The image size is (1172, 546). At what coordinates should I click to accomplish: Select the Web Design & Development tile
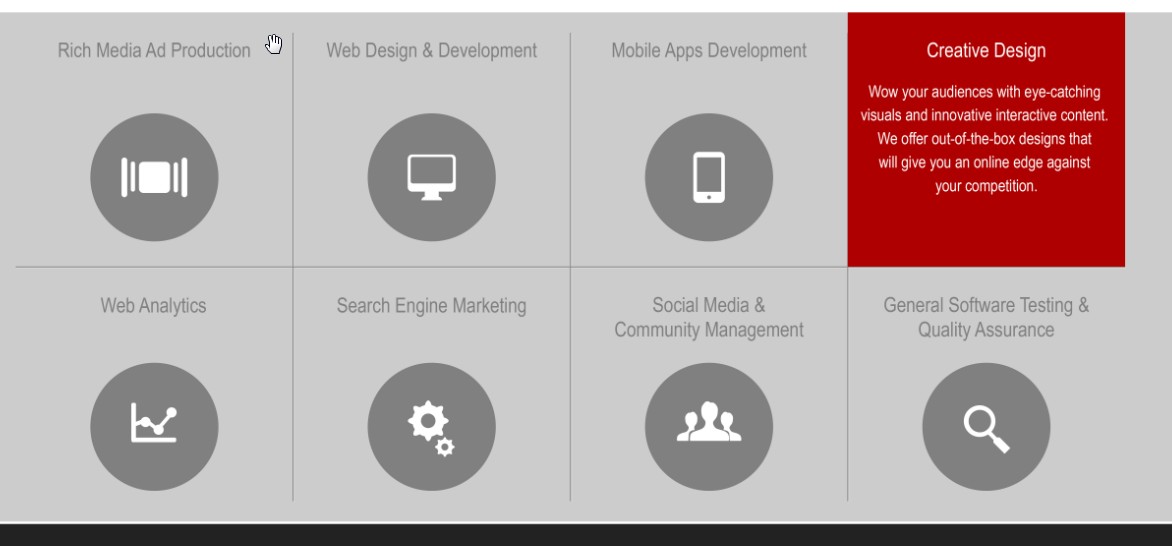click(x=431, y=177)
